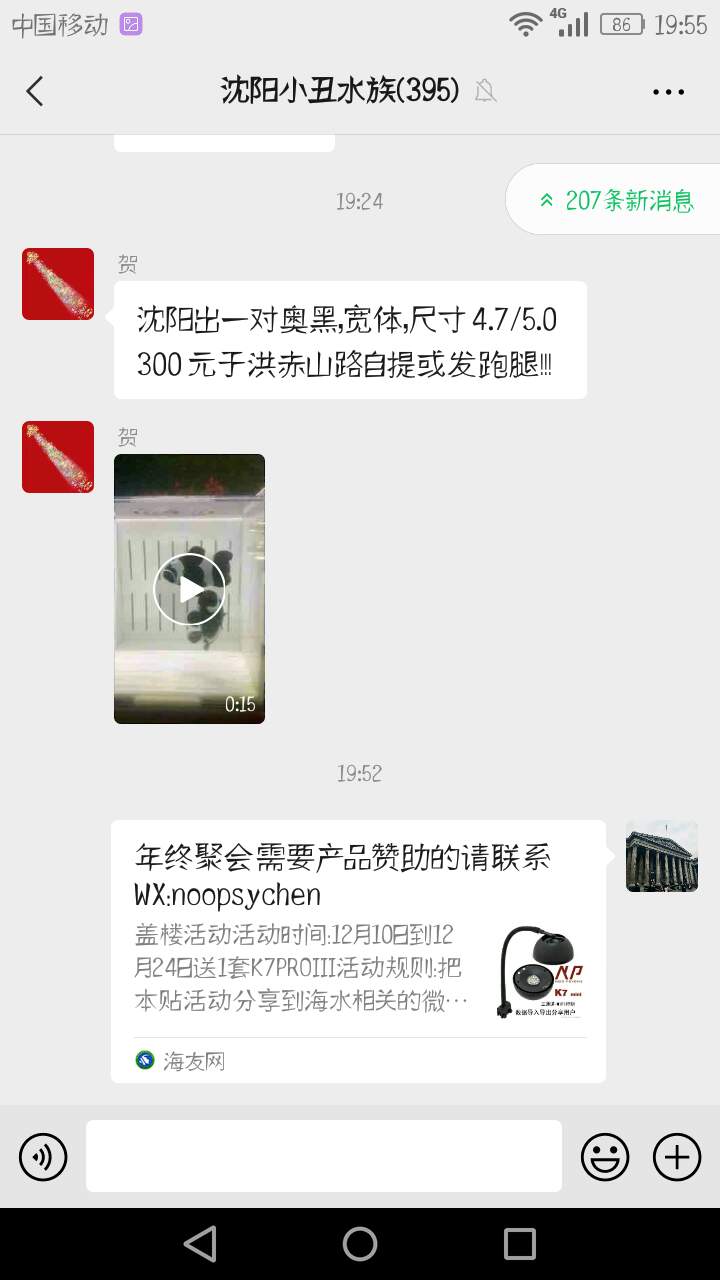Open the emoji picker
720x1280 pixels.
pyautogui.click(x=605, y=1157)
